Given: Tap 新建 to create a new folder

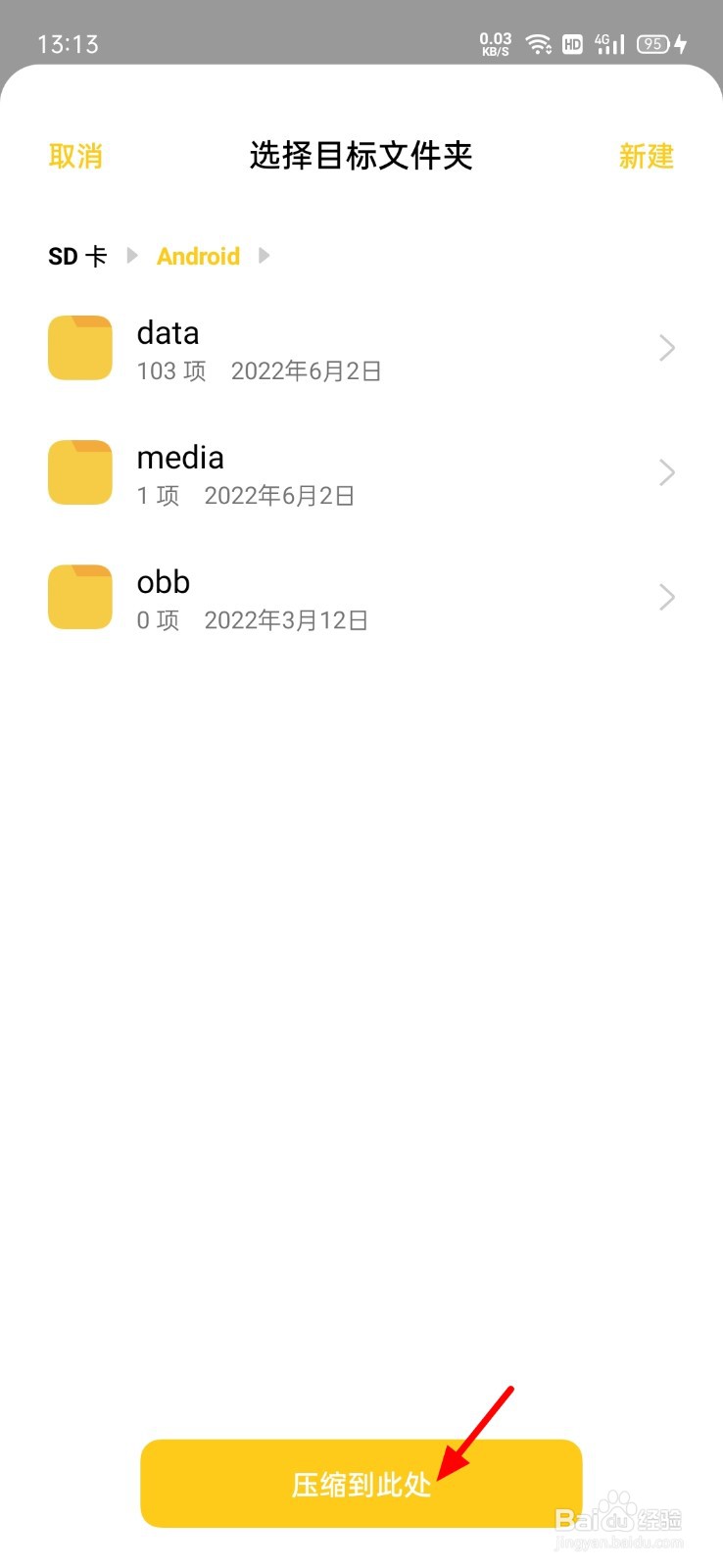Looking at the screenshot, I should pyautogui.click(x=647, y=156).
